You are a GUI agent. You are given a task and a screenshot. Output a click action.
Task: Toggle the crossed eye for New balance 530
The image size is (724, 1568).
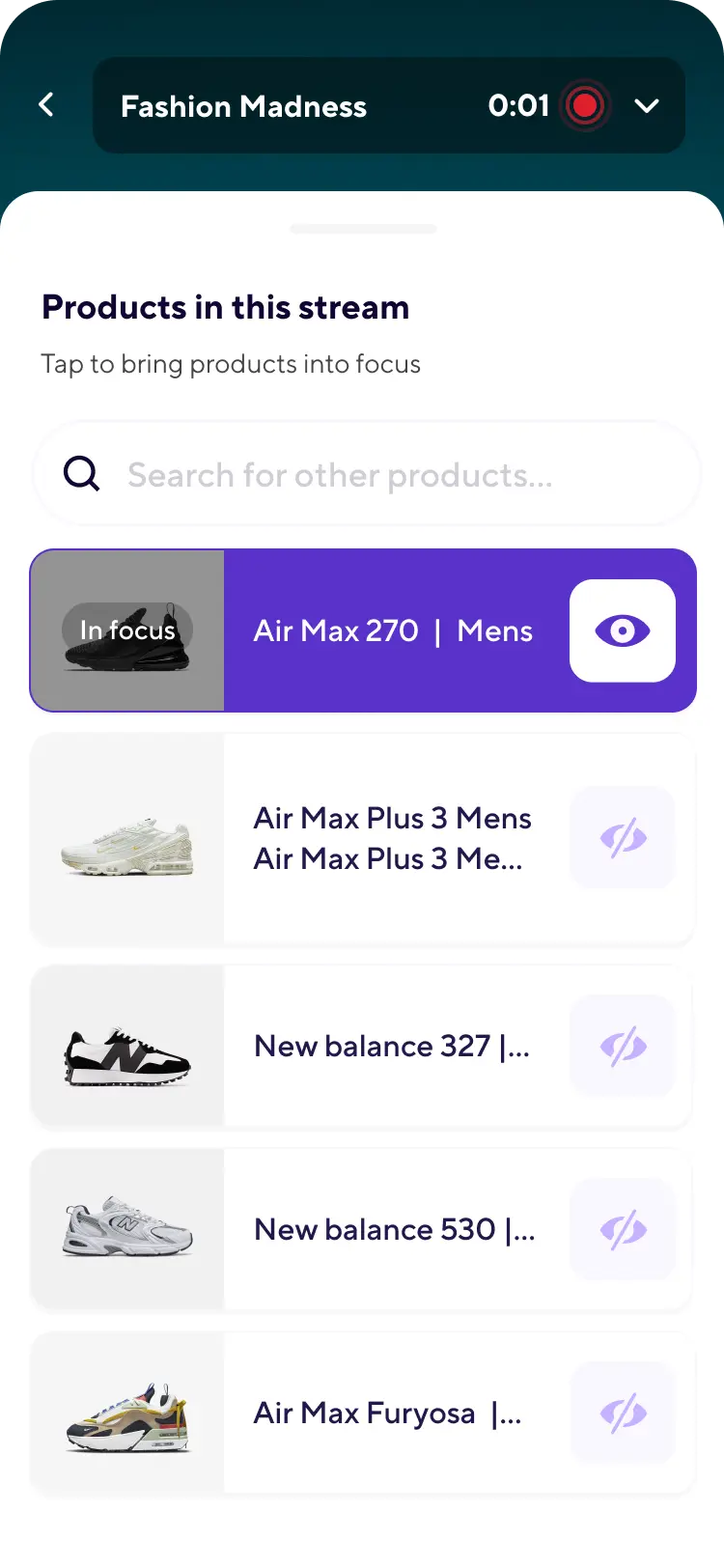[623, 1229]
